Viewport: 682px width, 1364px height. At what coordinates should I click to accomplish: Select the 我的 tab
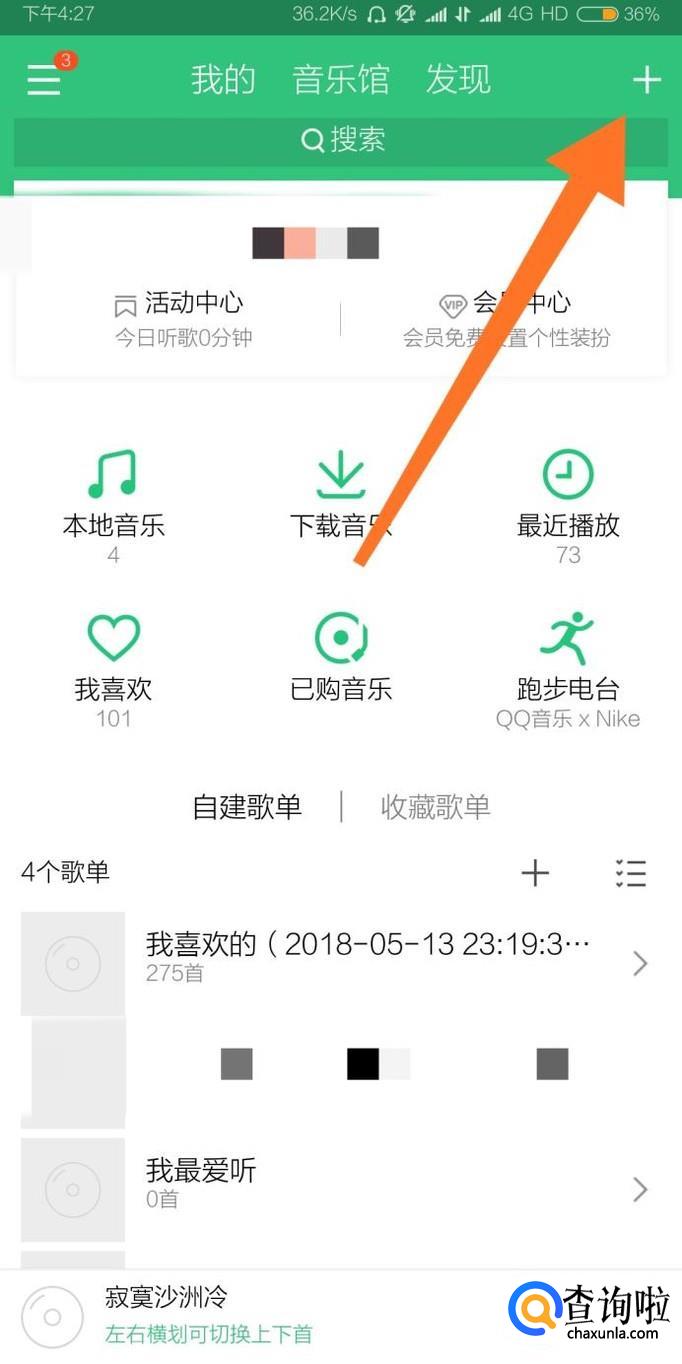tap(223, 80)
